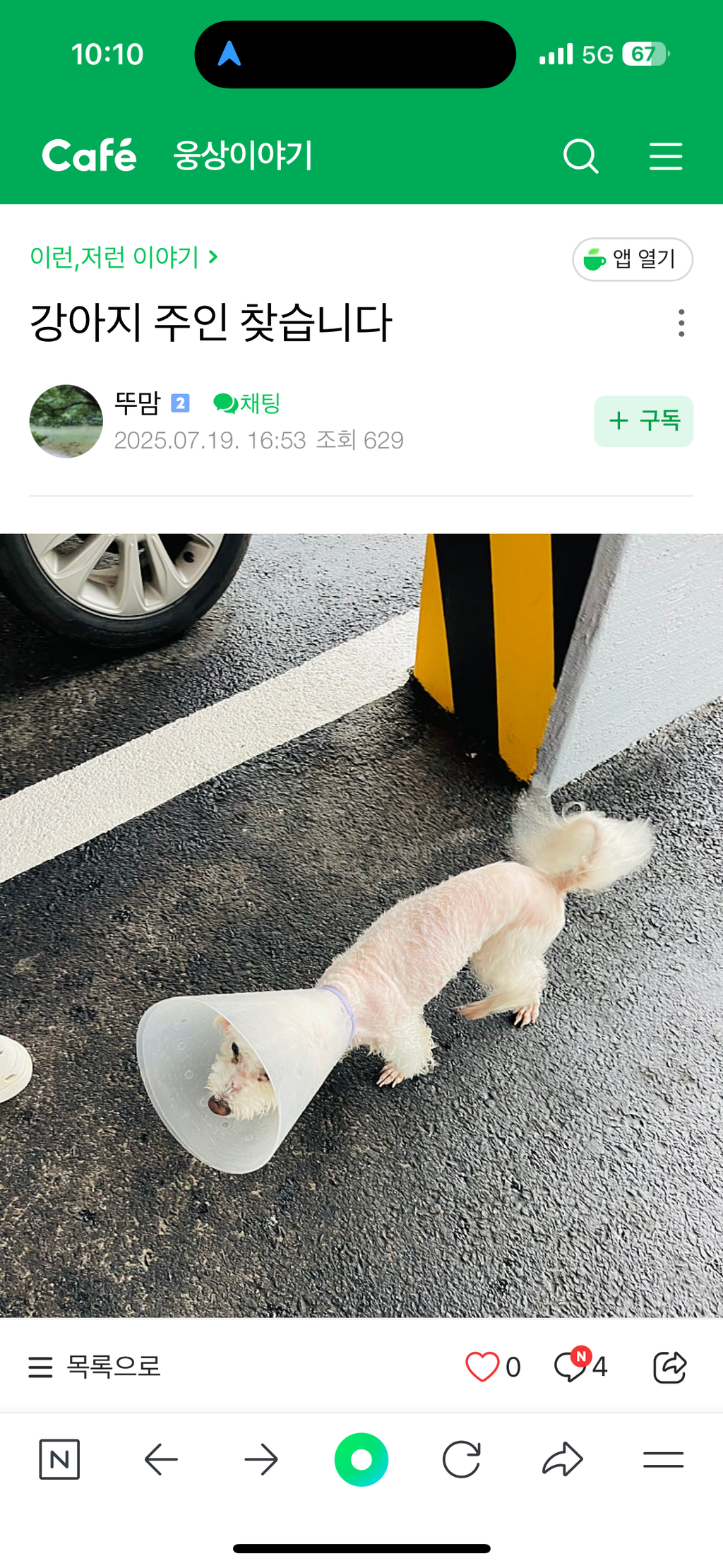Go back with the browser back arrow
723x1568 pixels.
[161, 1459]
